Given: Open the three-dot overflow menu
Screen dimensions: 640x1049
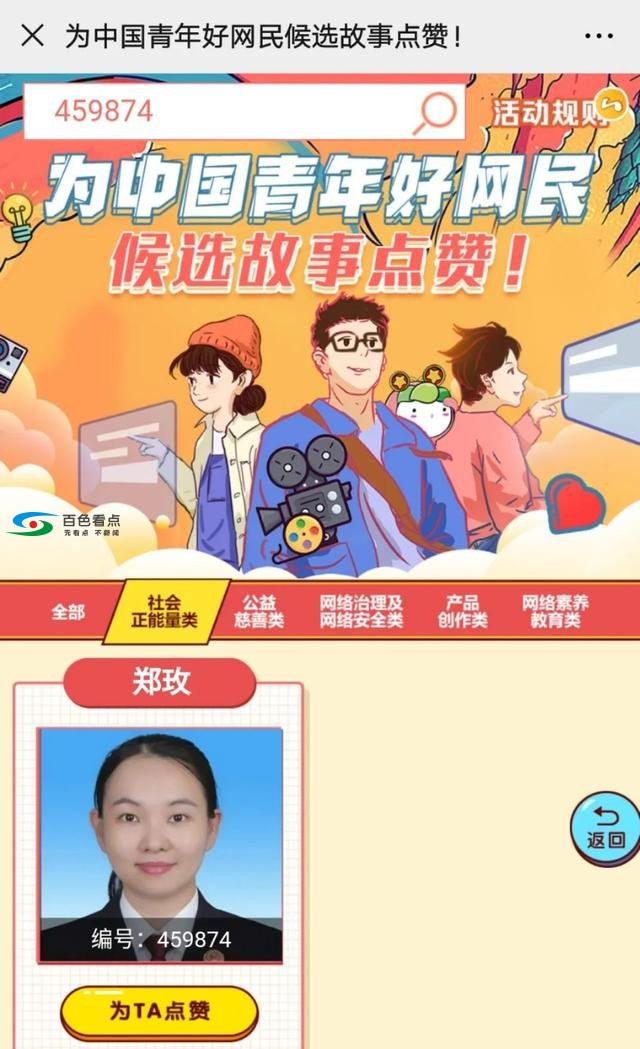Looking at the screenshot, I should [x=598, y=37].
